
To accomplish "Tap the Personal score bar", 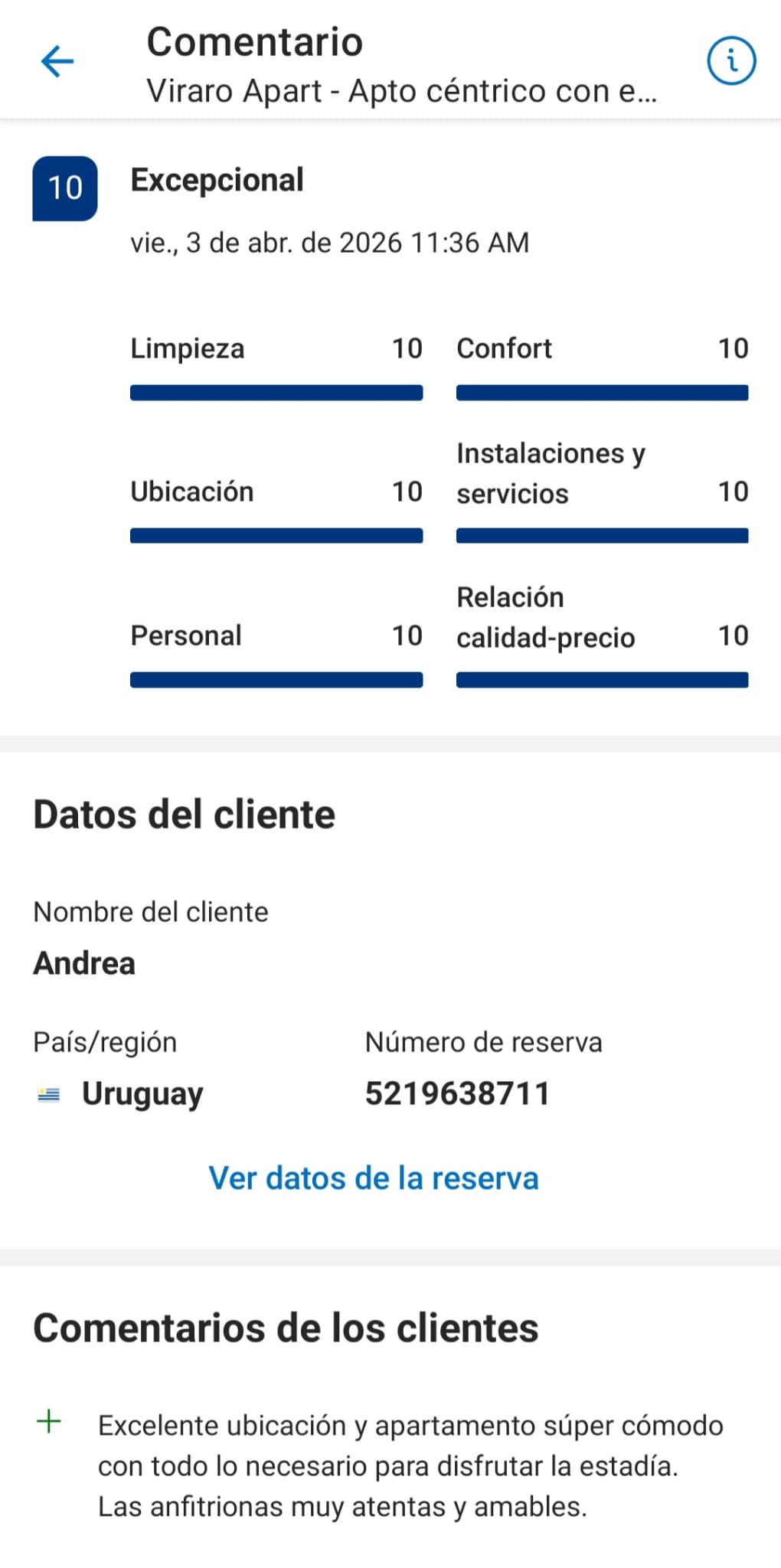I will [x=276, y=678].
